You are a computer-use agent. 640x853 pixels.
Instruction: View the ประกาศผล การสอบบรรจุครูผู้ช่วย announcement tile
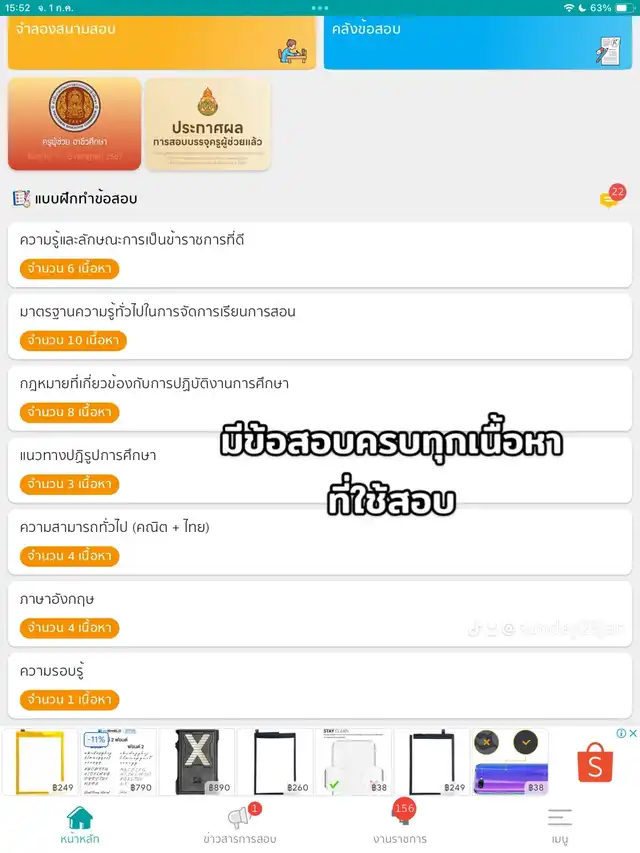click(x=207, y=123)
